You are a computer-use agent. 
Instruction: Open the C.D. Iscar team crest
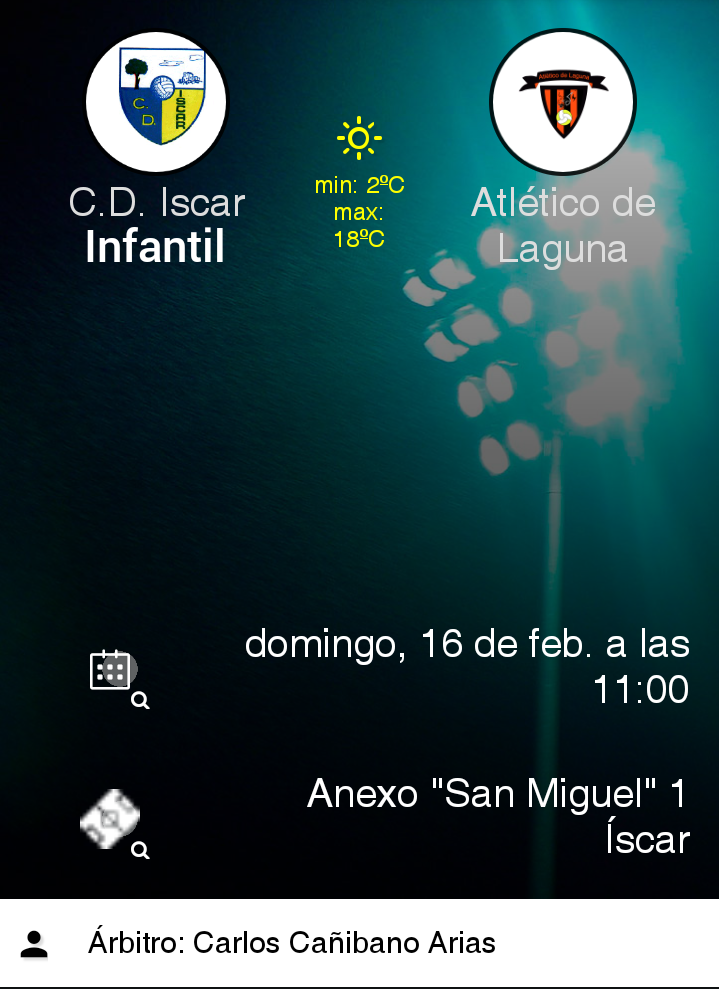coord(157,102)
